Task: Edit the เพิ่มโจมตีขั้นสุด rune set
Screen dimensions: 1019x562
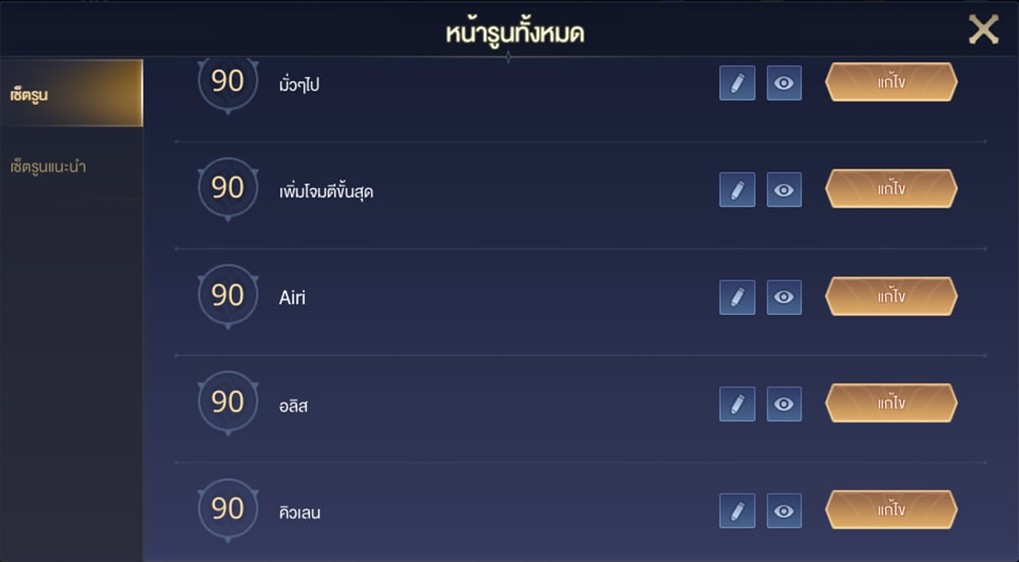Action: [890, 189]
